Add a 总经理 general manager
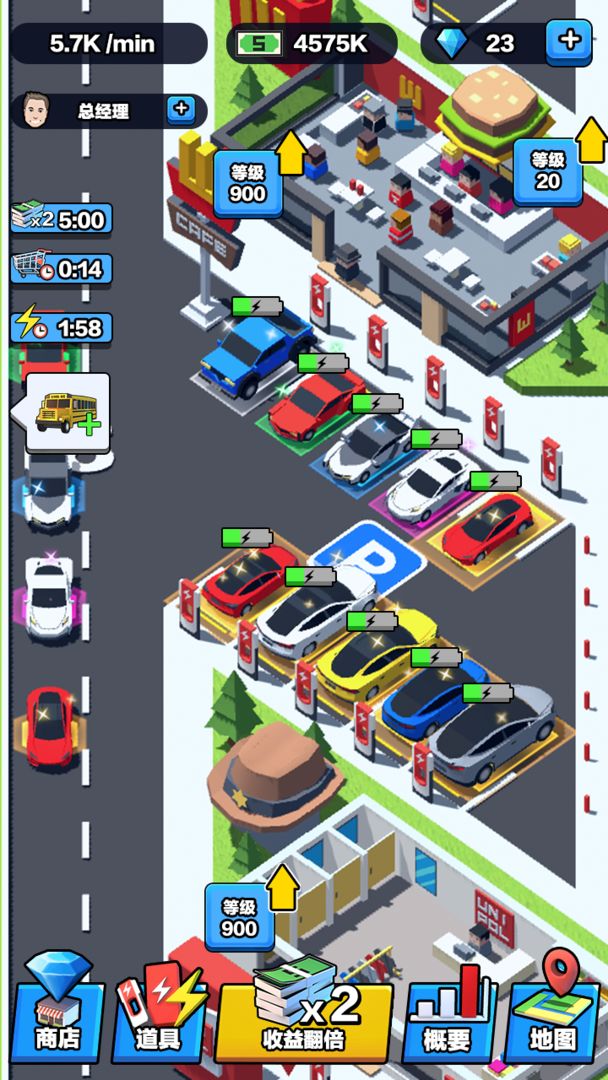Image resolution: width=608 pixels, height=1080 pixels. click(x=181, y=110)
